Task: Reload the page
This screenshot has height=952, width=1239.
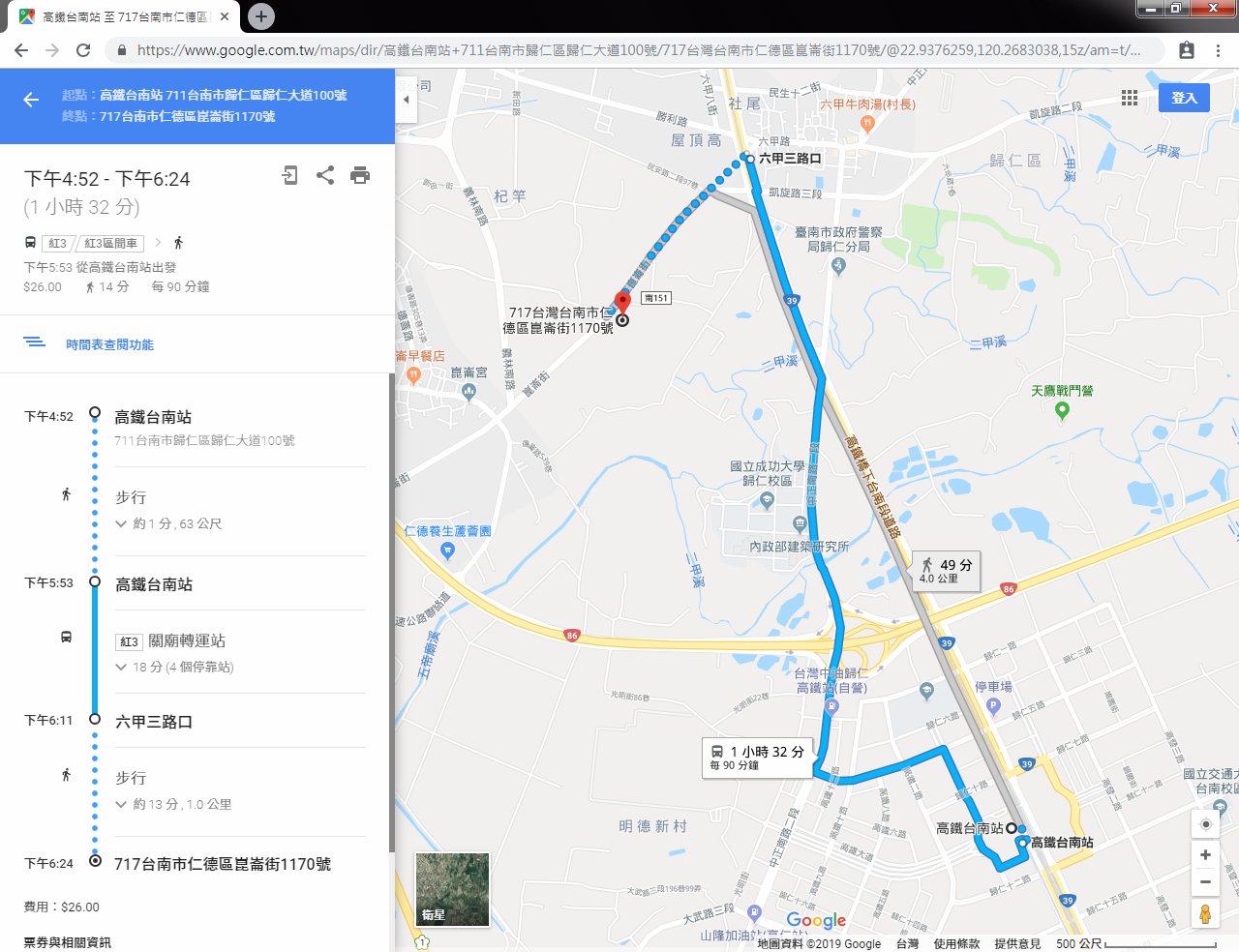Action: click(83, 50)
